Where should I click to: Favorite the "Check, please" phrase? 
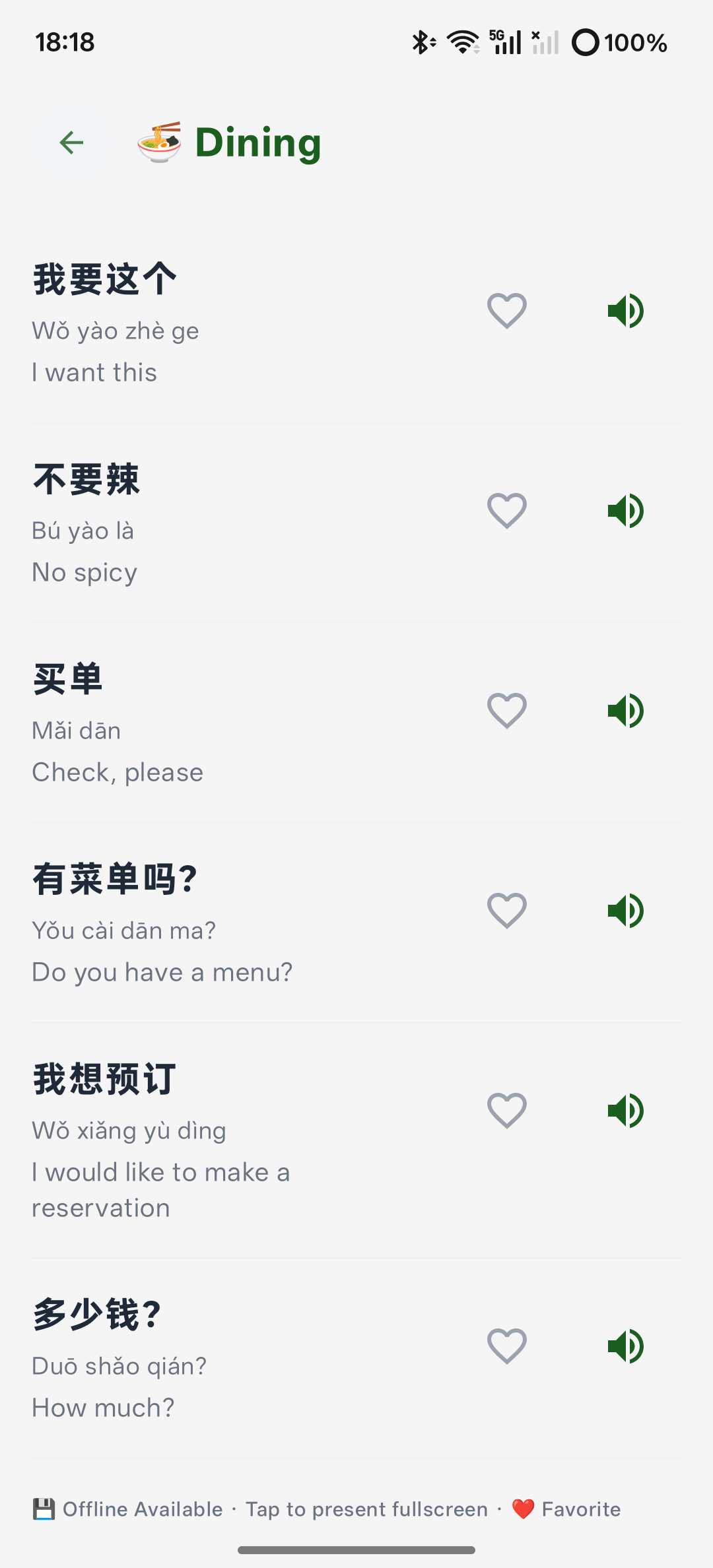(x=506, y=710)
